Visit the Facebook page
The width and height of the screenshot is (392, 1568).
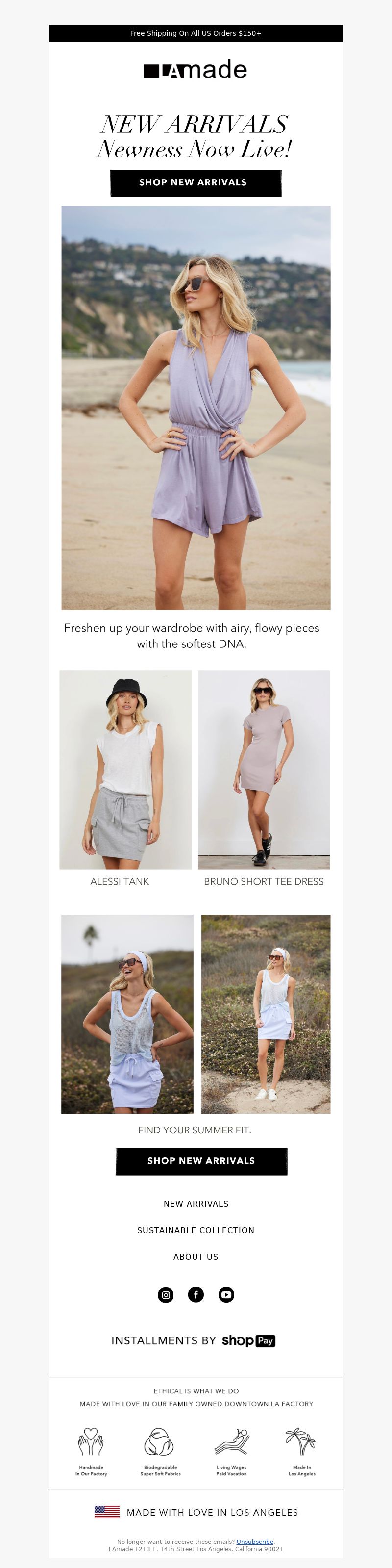[196, 1295]
